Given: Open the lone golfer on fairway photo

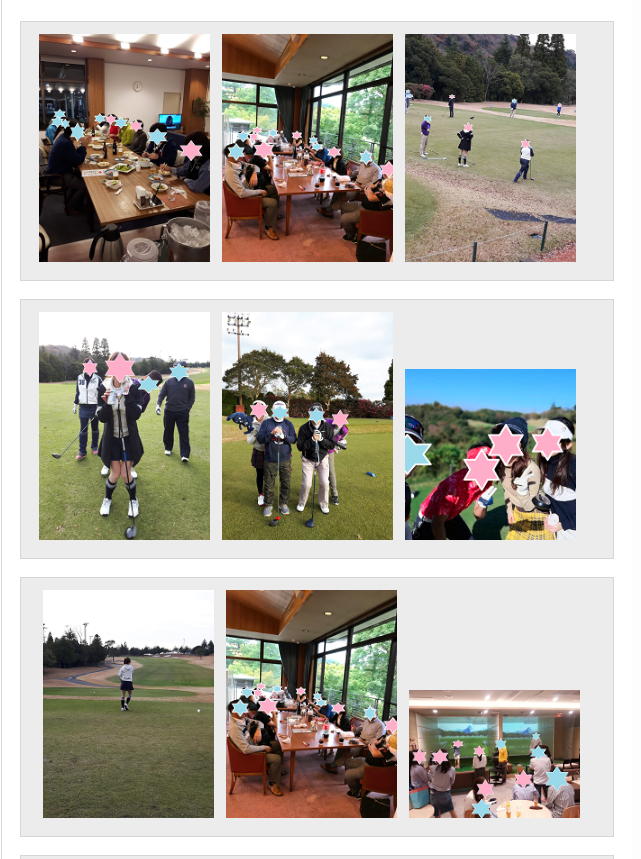Looking at the screenshot, I should [x=128, y=704].
